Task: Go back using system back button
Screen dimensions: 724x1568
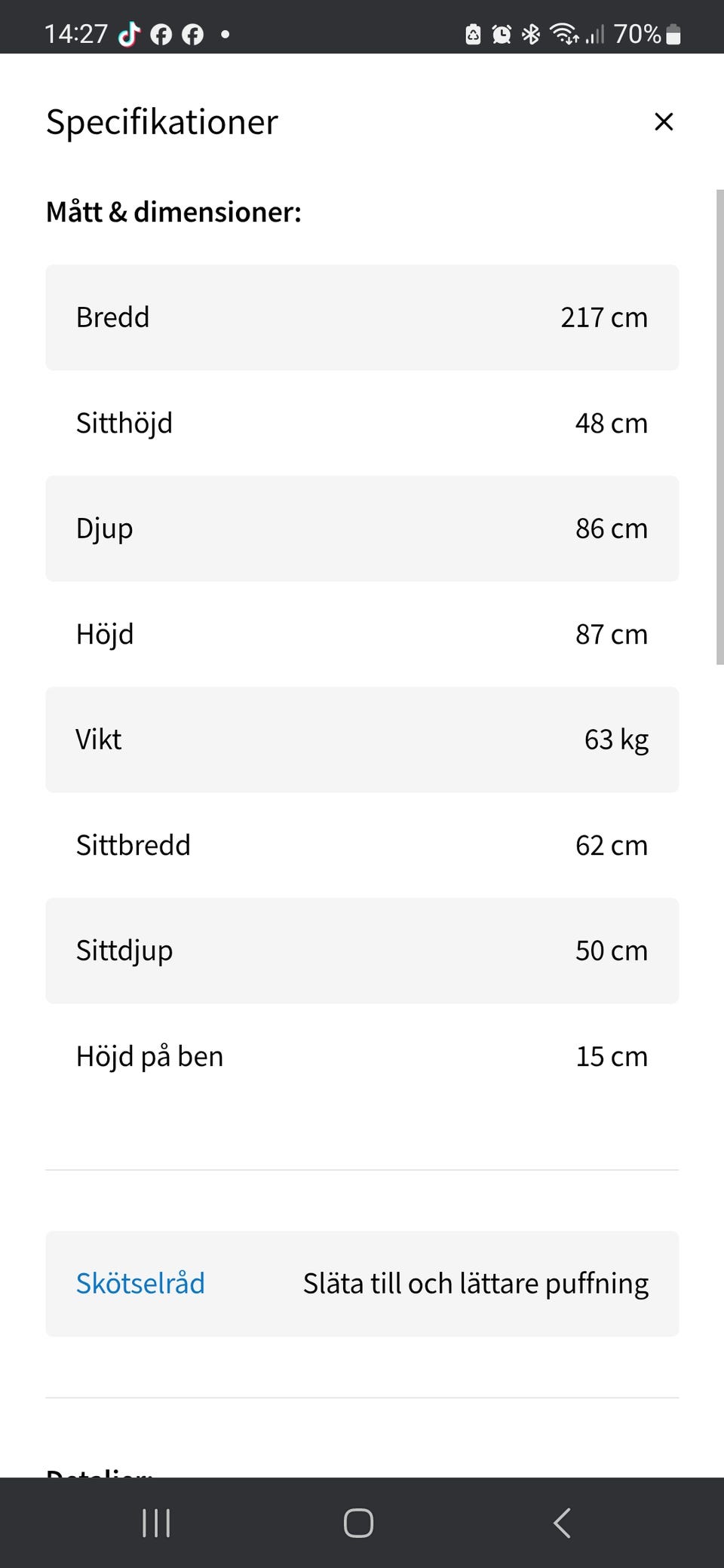Action: pyautogui.click(x=562, y=1523)
